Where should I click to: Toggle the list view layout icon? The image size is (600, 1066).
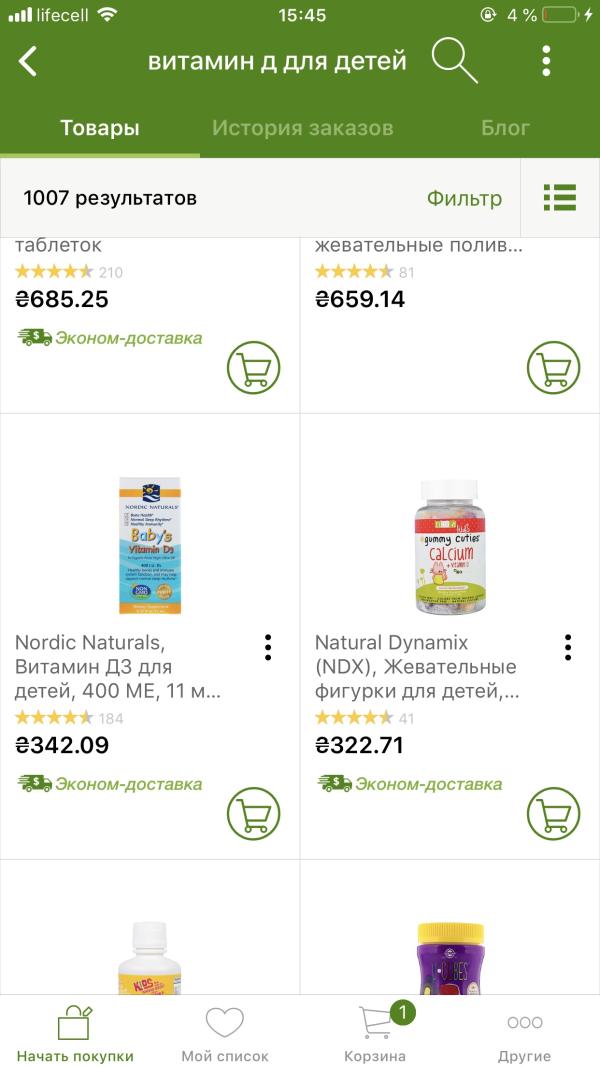559,198
